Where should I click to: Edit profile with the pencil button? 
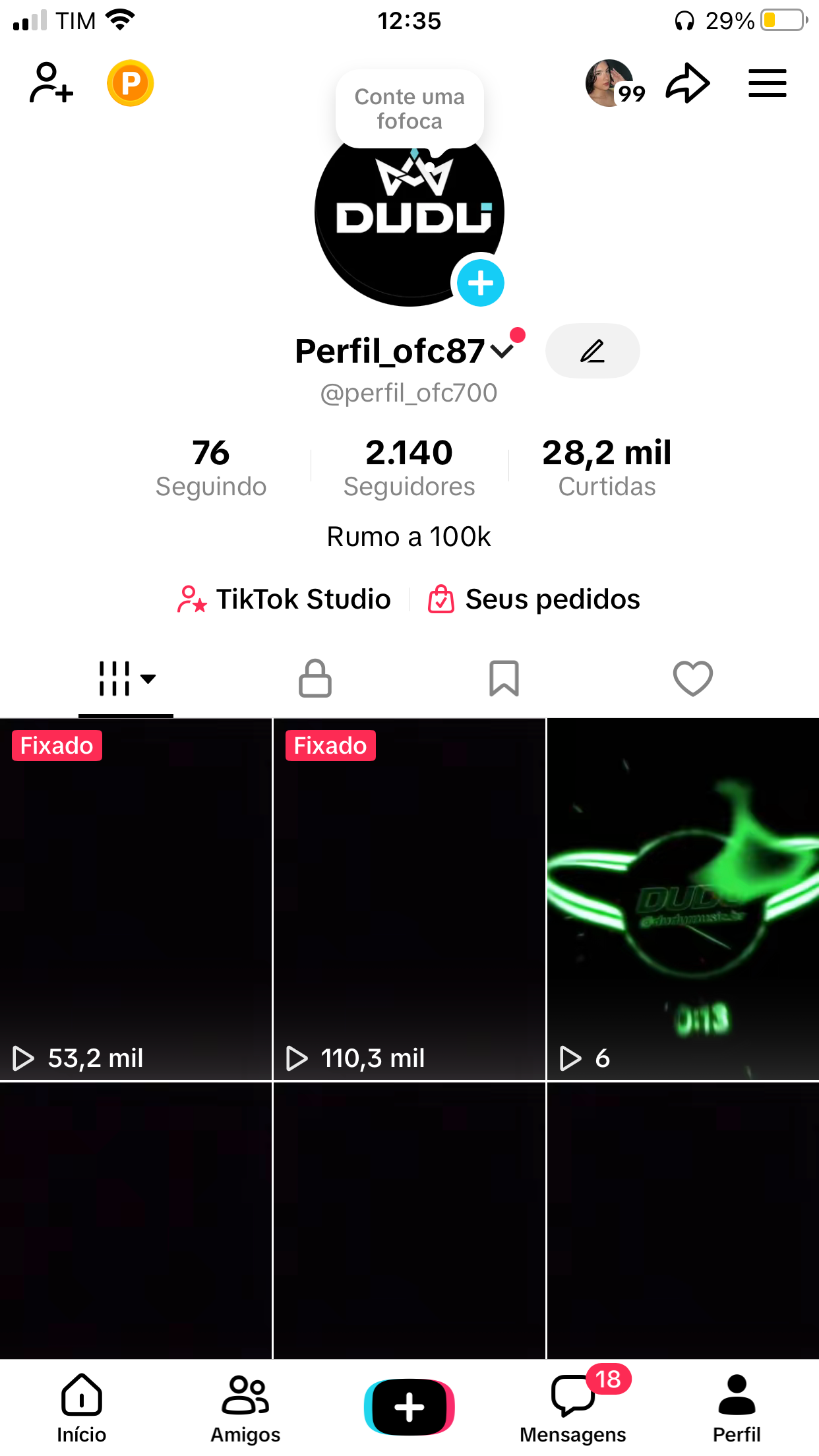pyautogui.click(x=592, y=351)
